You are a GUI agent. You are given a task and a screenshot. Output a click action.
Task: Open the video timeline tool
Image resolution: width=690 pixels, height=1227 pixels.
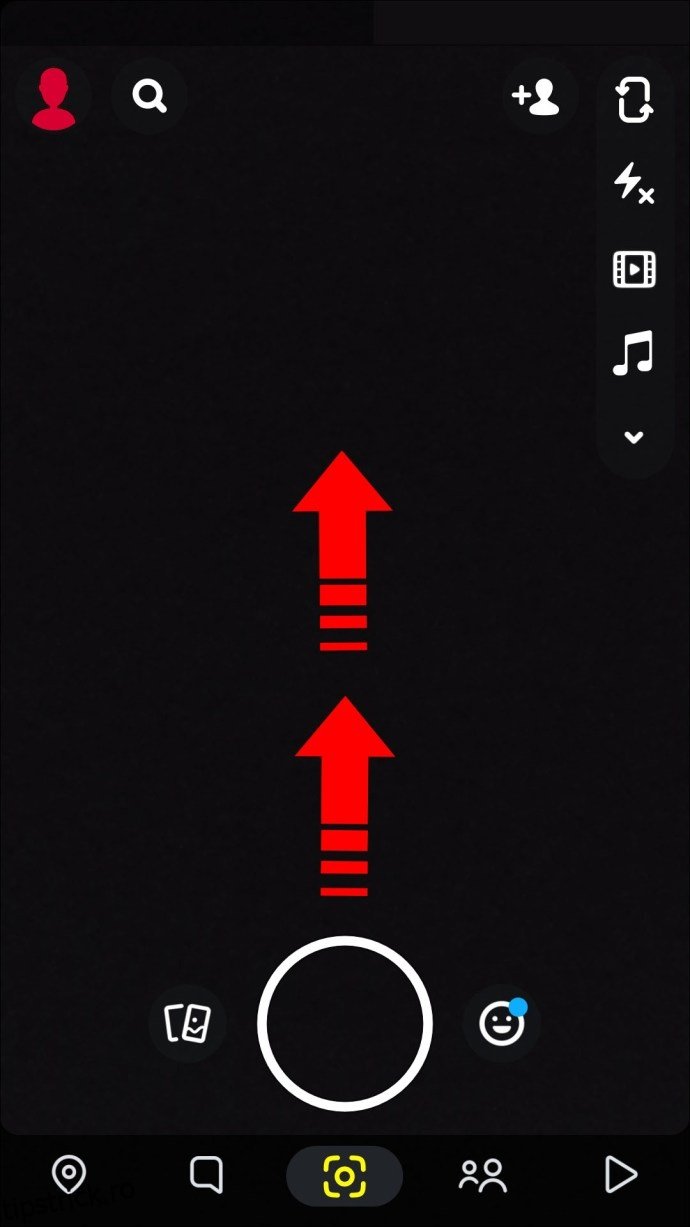tap(633, 269)
